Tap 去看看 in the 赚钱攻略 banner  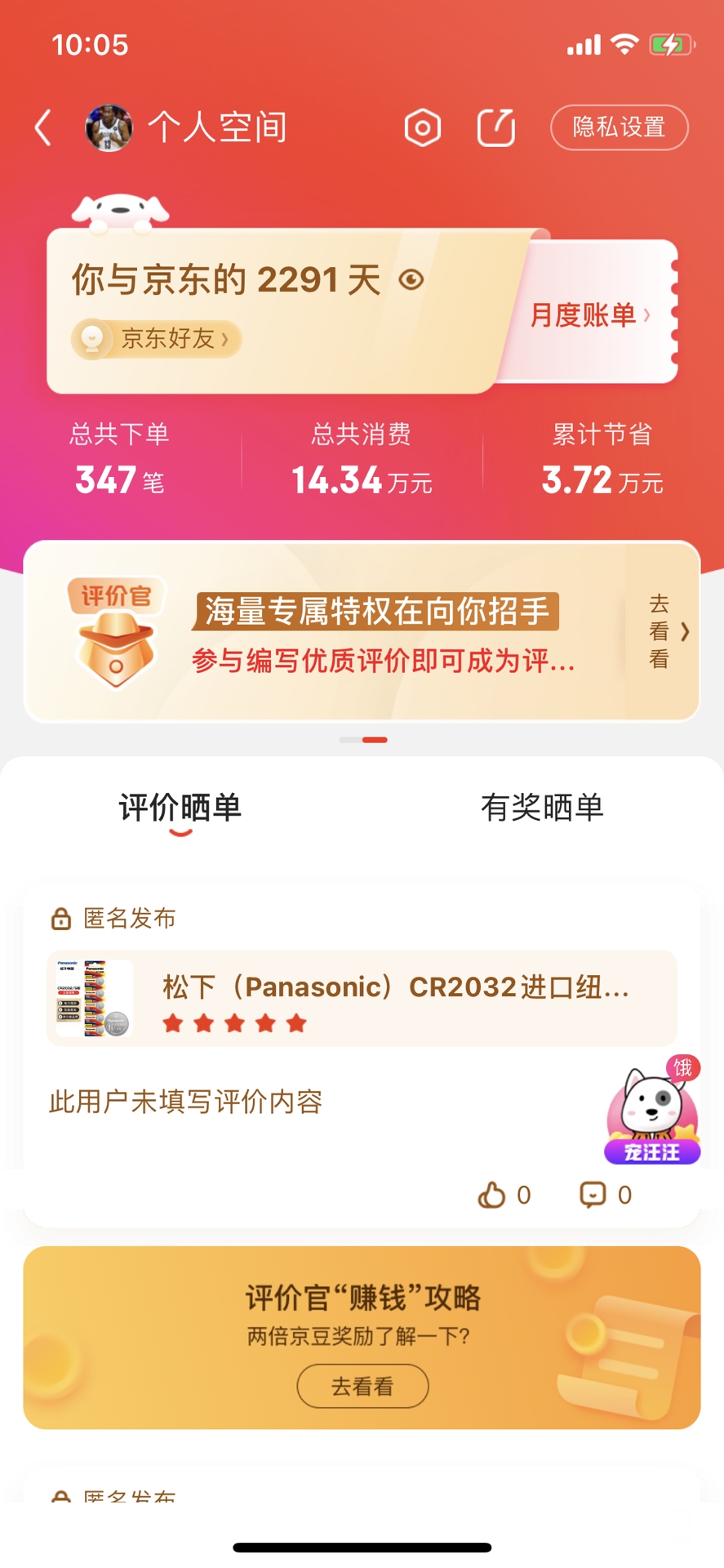[x=362, y=1386]
